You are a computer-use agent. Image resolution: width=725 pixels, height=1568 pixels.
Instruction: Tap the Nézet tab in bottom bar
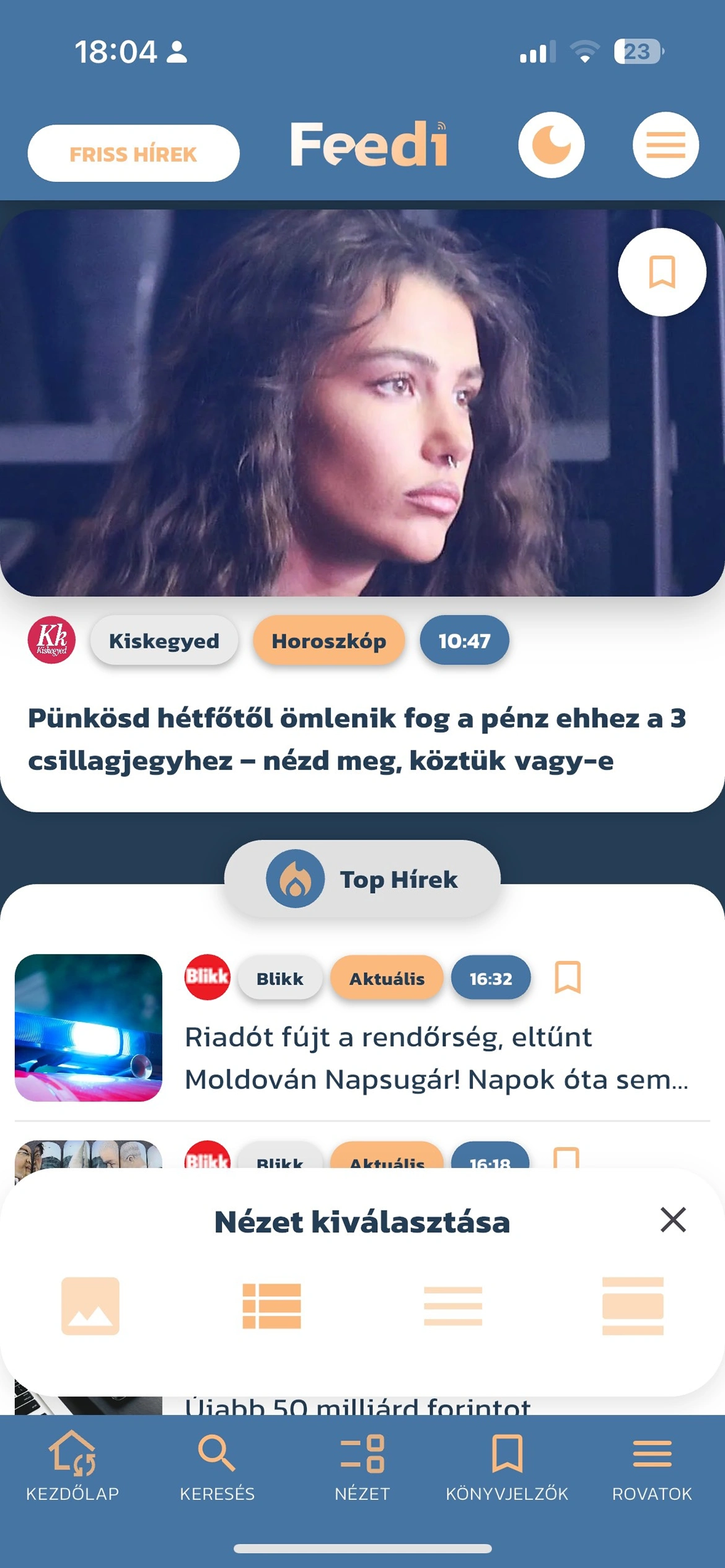point(362,1466)
